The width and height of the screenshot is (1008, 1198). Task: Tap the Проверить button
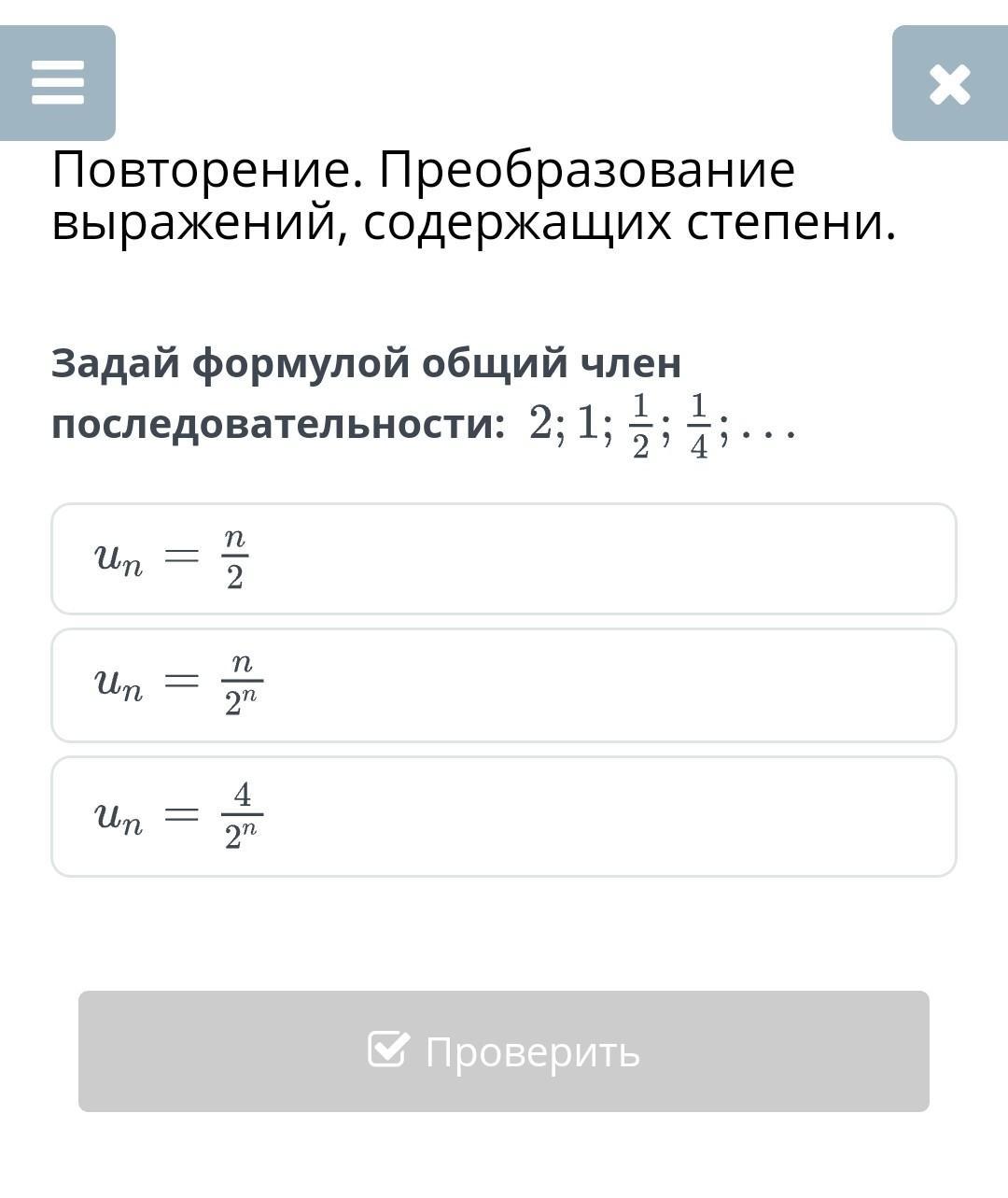point(503,1050)
